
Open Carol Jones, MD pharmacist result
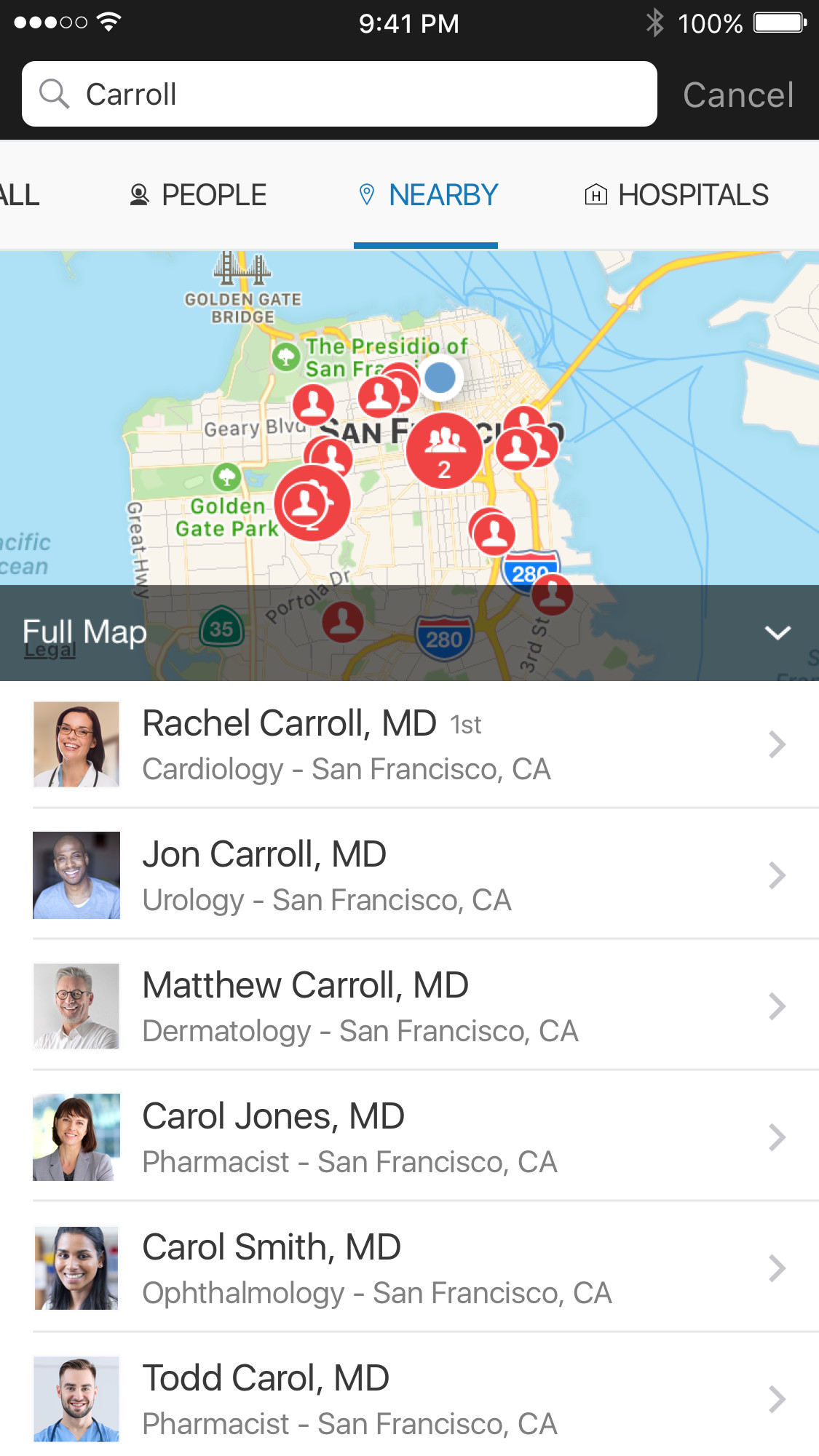(409, 1137)
